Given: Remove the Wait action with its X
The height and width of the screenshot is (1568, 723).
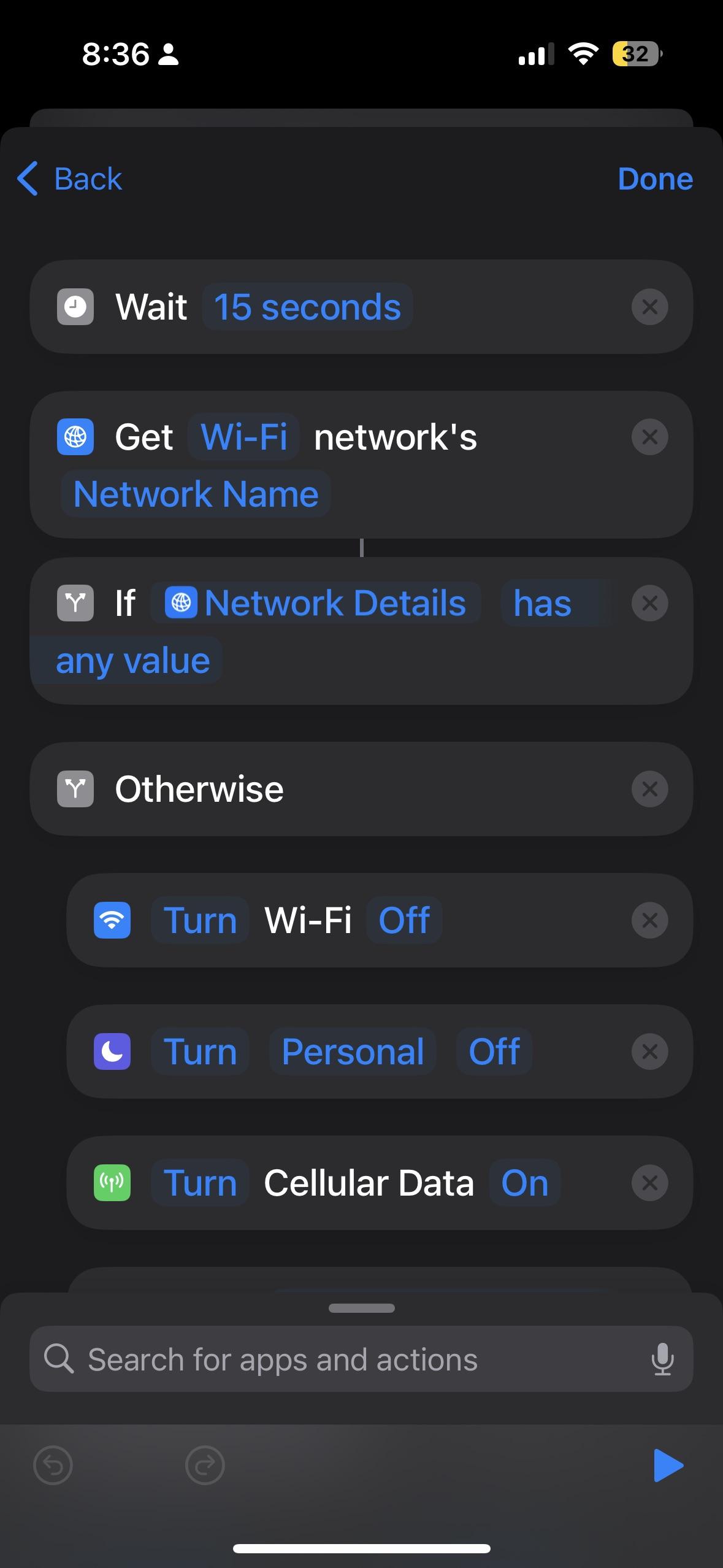Looking at the screenshot, I should [649, 307].
